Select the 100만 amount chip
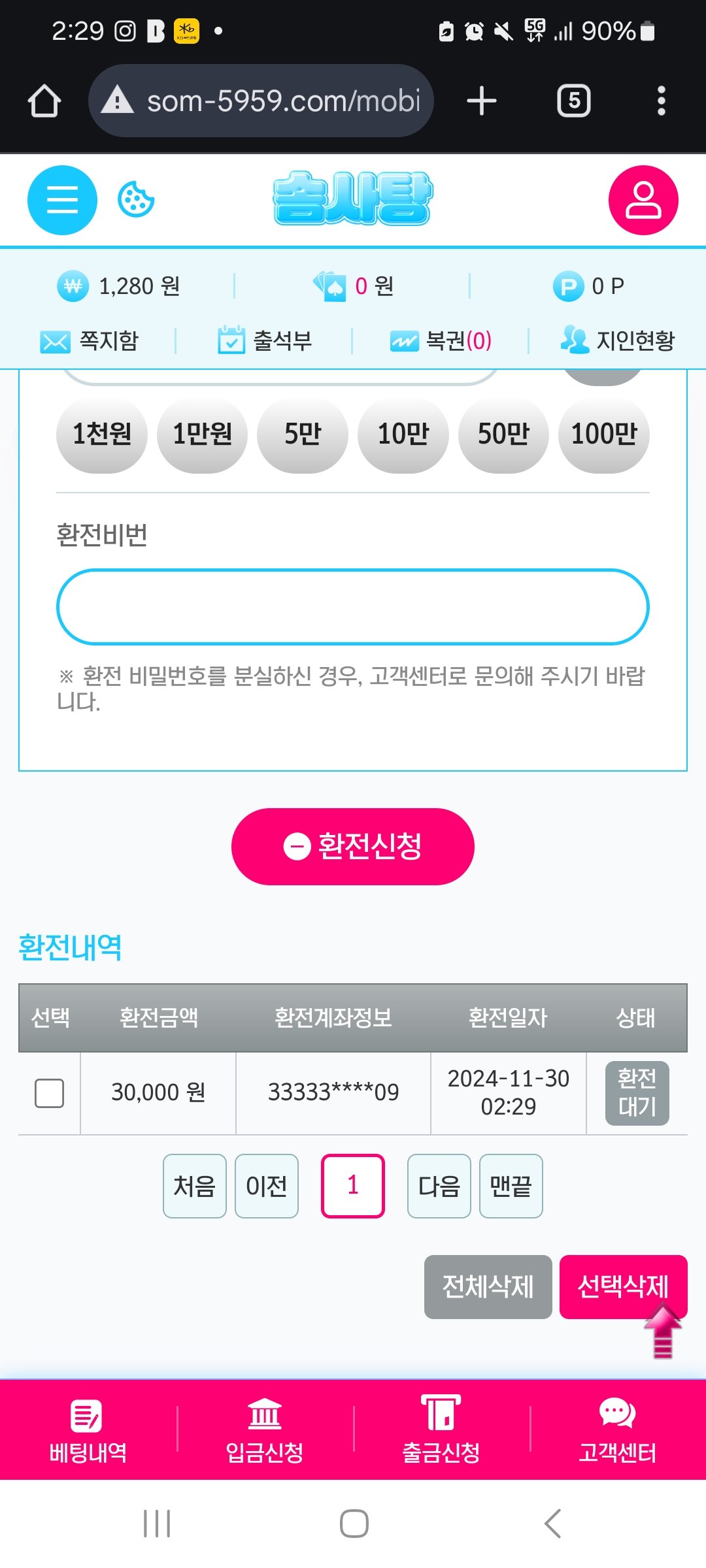The height and width of the screenshot is (1568, 706). (x=604, y=434)
